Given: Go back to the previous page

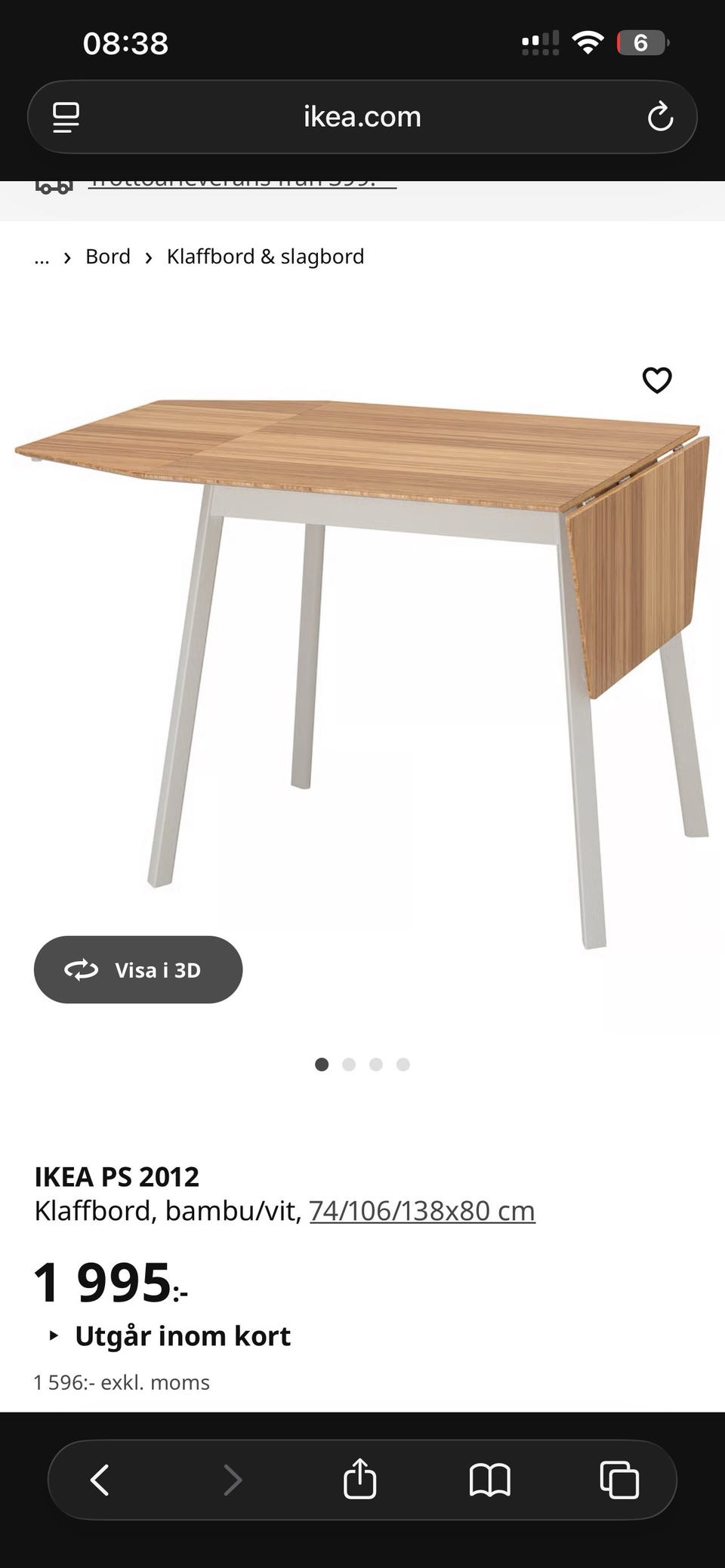Looking at the screenshot, I should tap(100, 1480).
